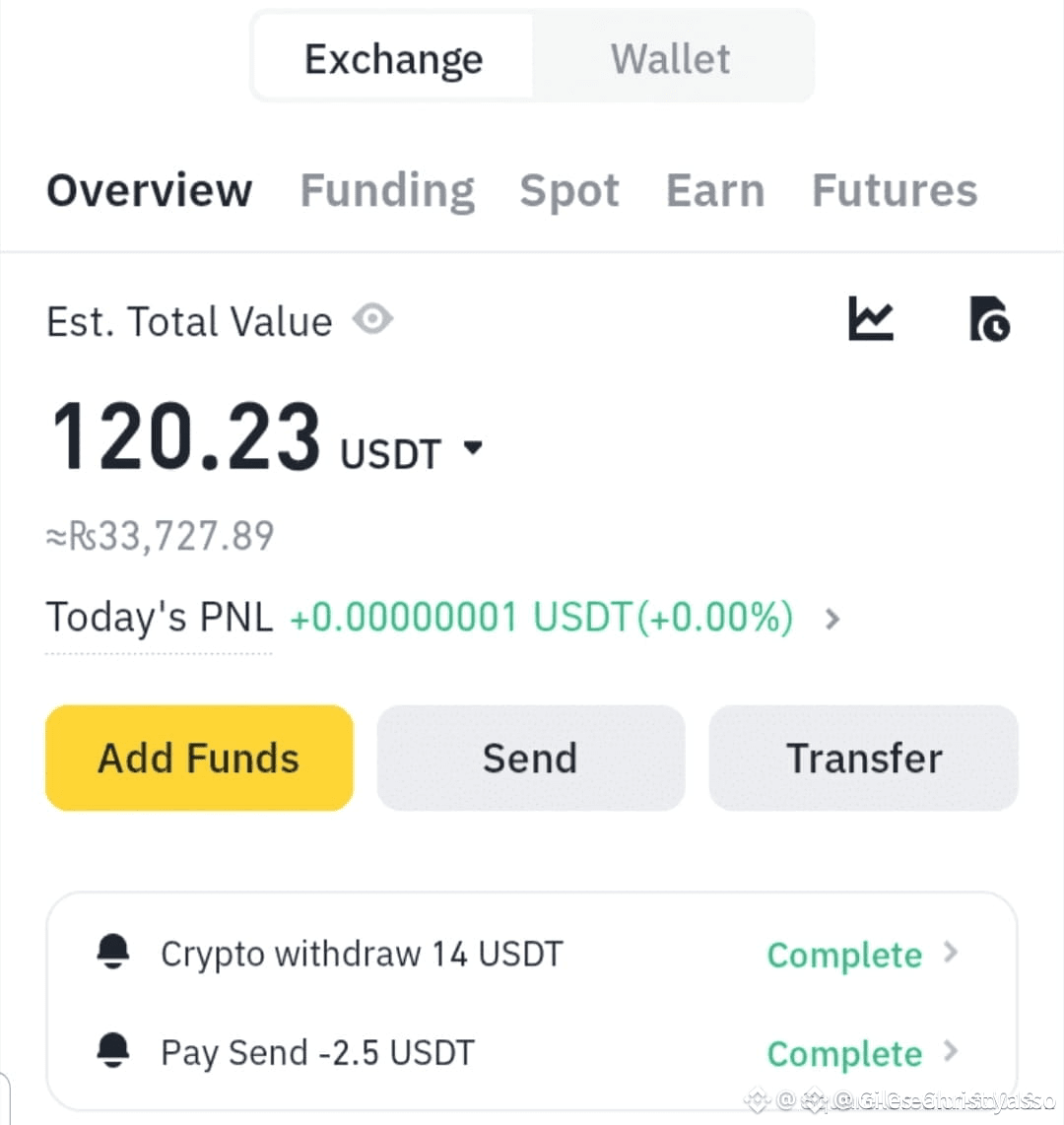Screen dimensions: 1064x1125
Task: Open the USDT currency selector dropdown
Action: coord(473,449)
